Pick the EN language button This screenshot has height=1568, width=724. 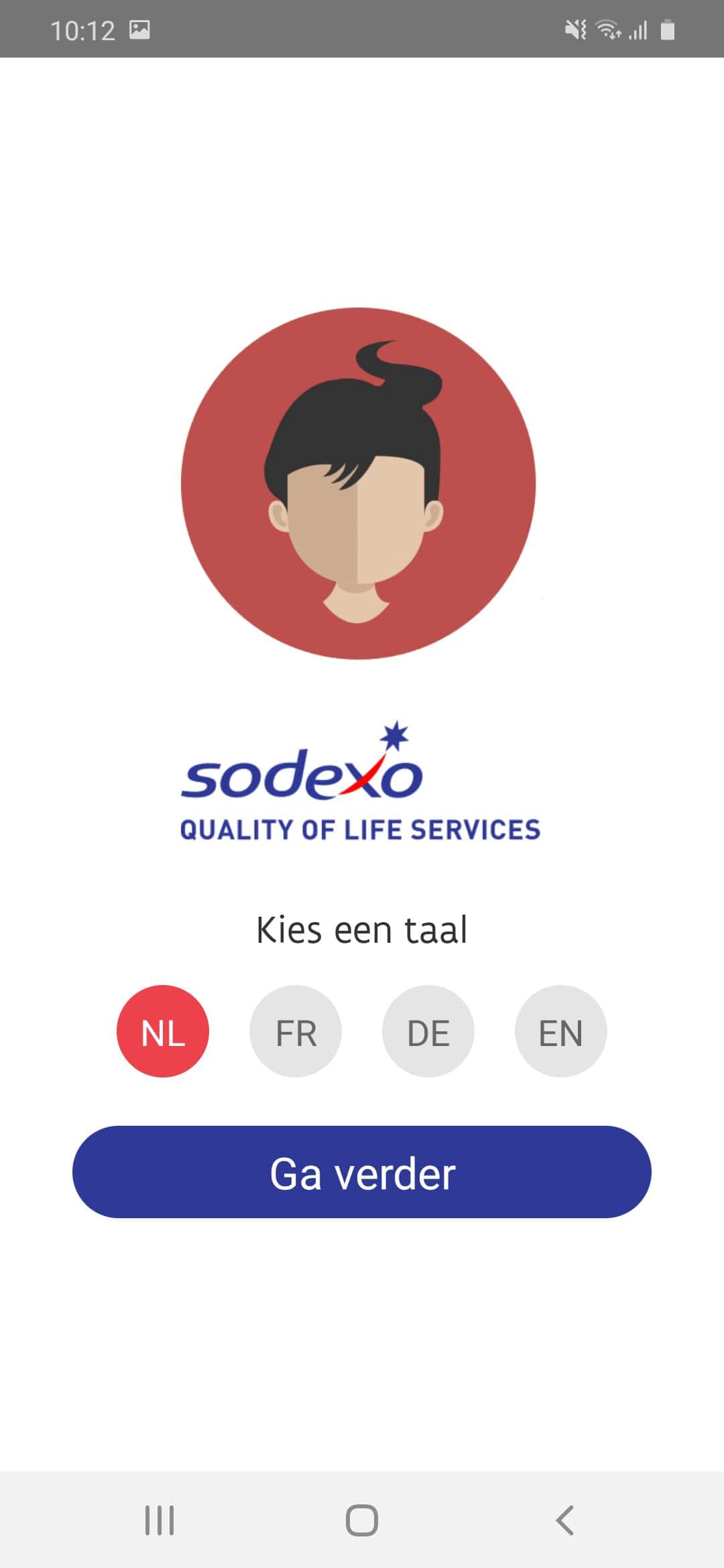pyautogui.click(x=561, y=1031)
